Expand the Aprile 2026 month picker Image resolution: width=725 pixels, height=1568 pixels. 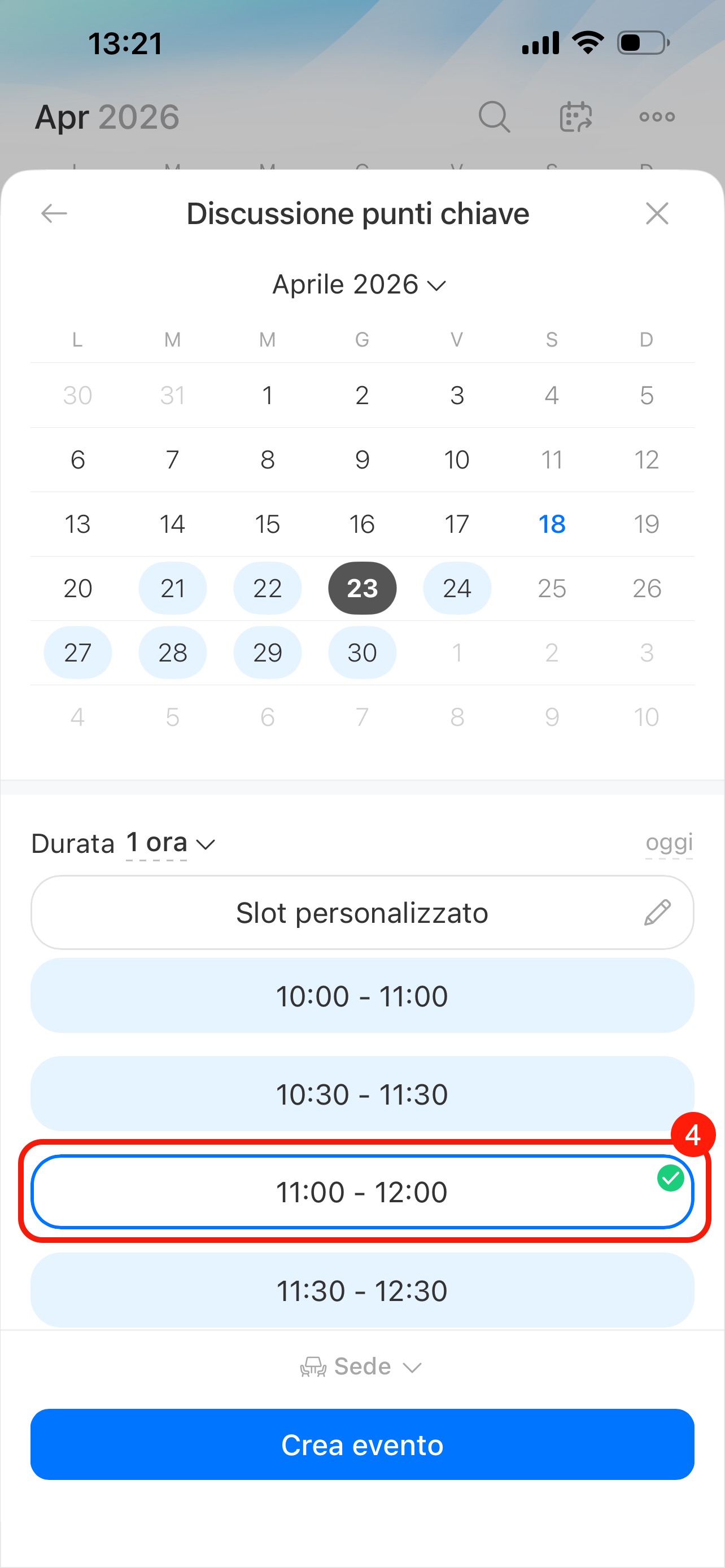pyautogui.click(x=359, y=285)
